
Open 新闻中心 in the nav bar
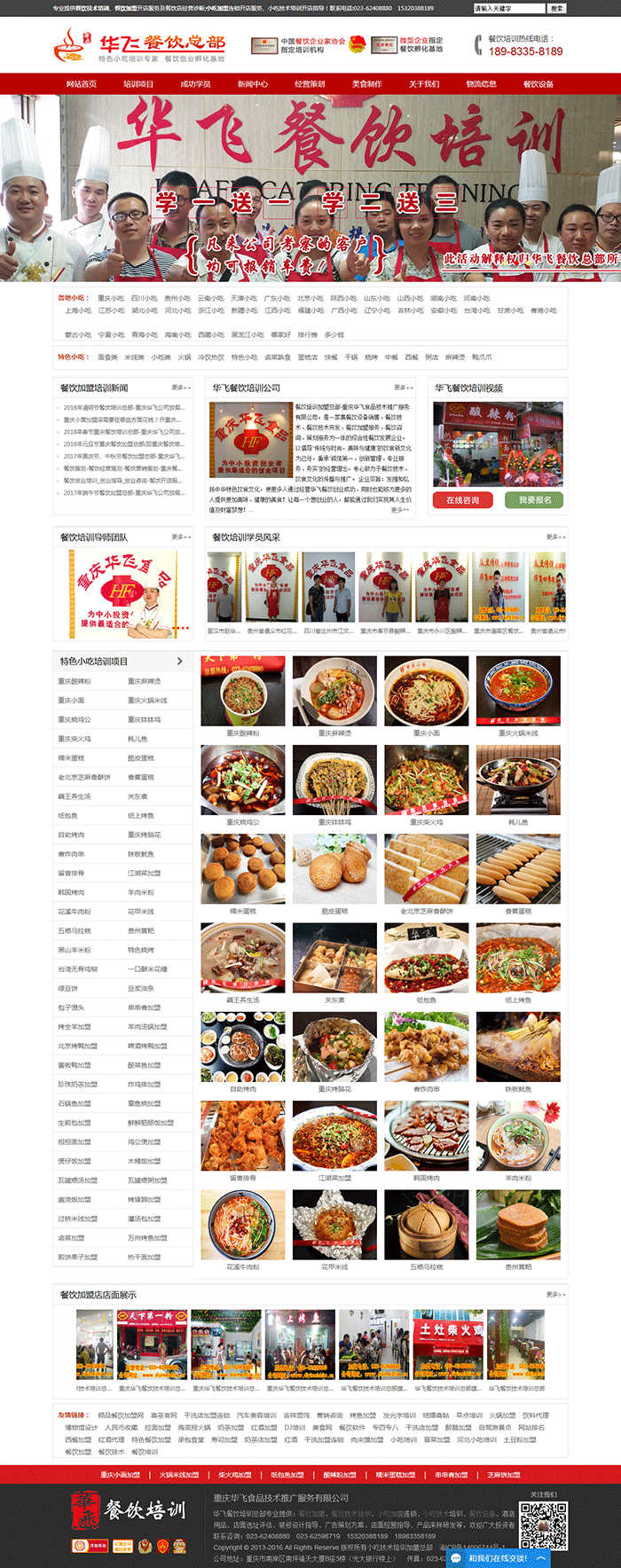click(x=253, y=84)
